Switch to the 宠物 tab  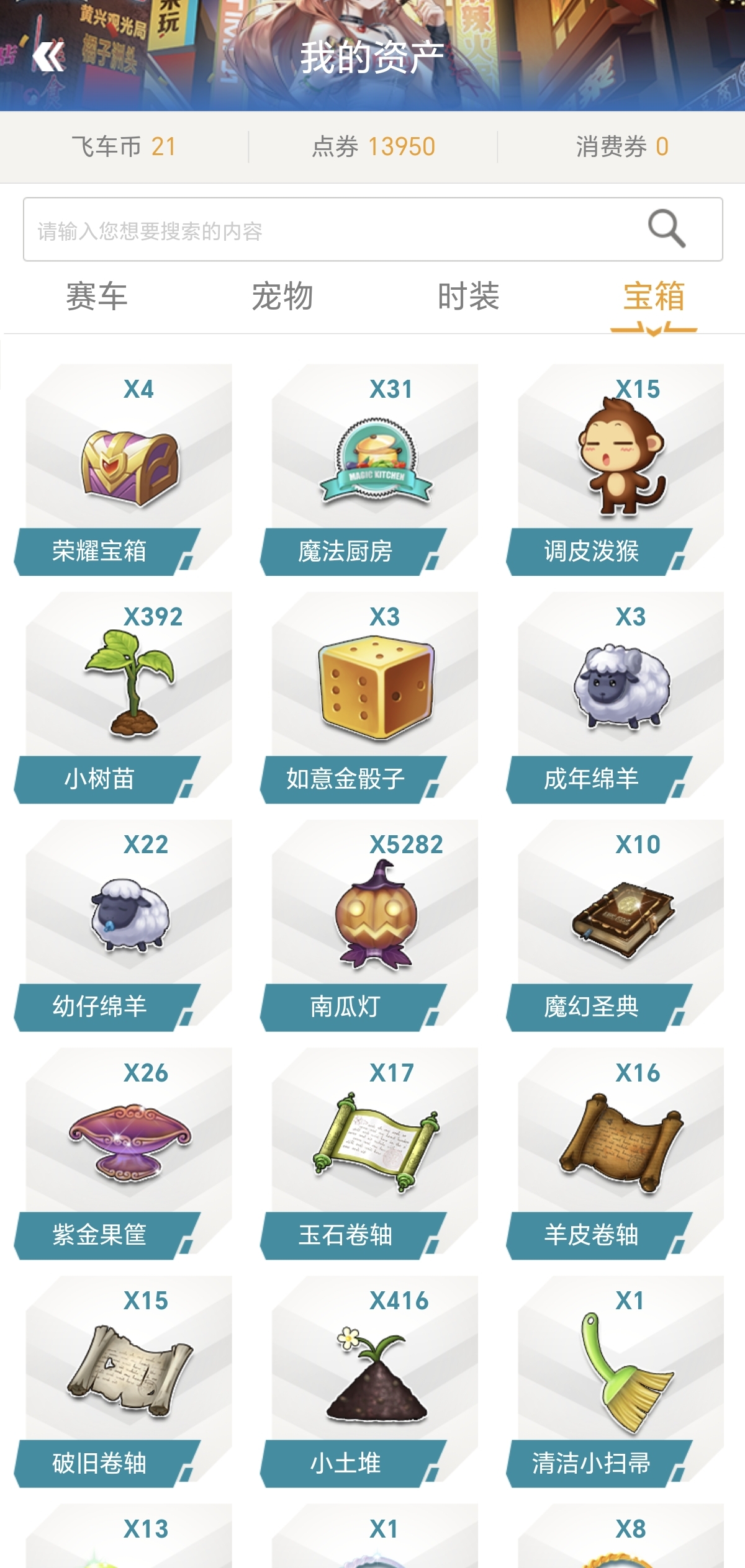tap(282, 297)
